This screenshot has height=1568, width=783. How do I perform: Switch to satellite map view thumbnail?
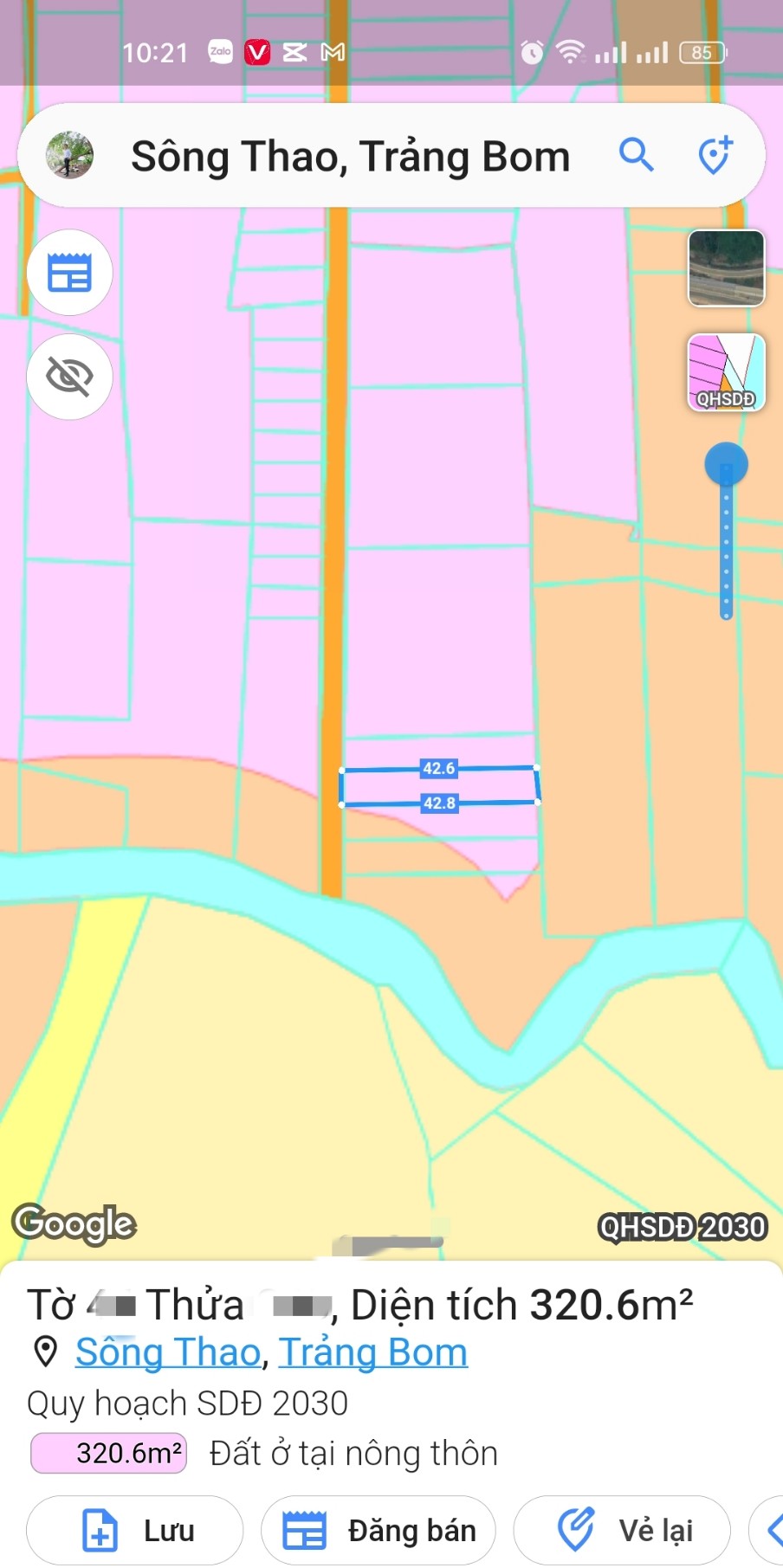click(726, 268)
